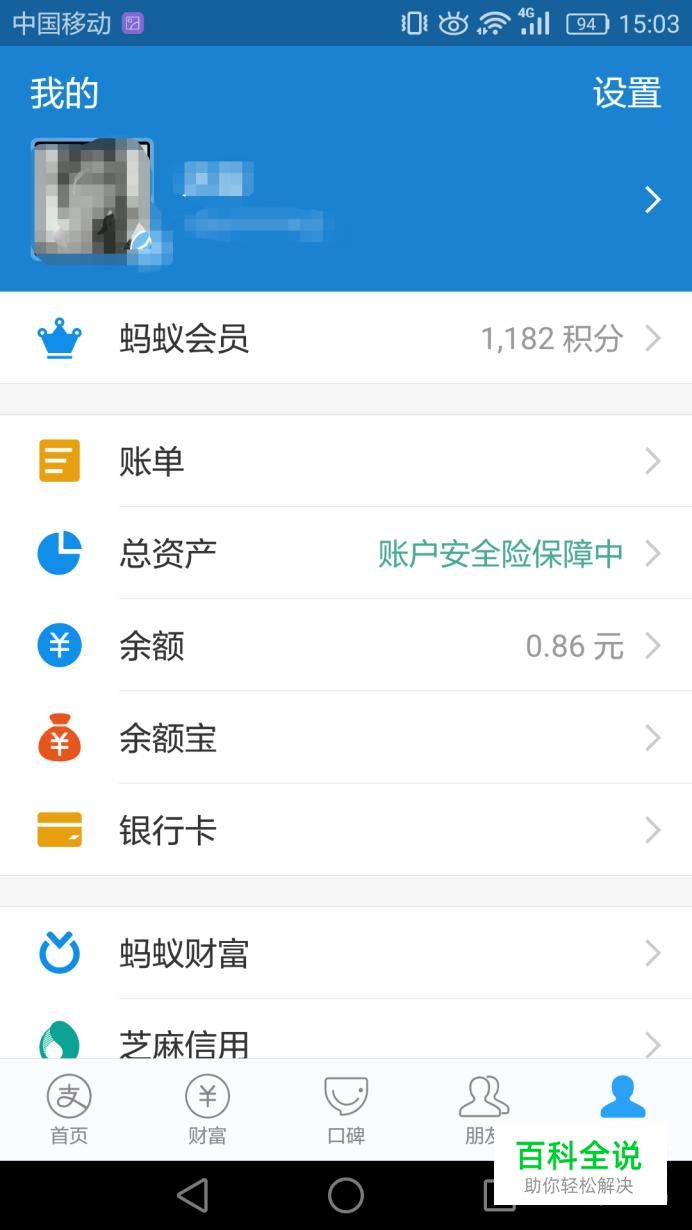Open the profile header with avatar
The image size is (692, 1230).
(x=346, y=201)
